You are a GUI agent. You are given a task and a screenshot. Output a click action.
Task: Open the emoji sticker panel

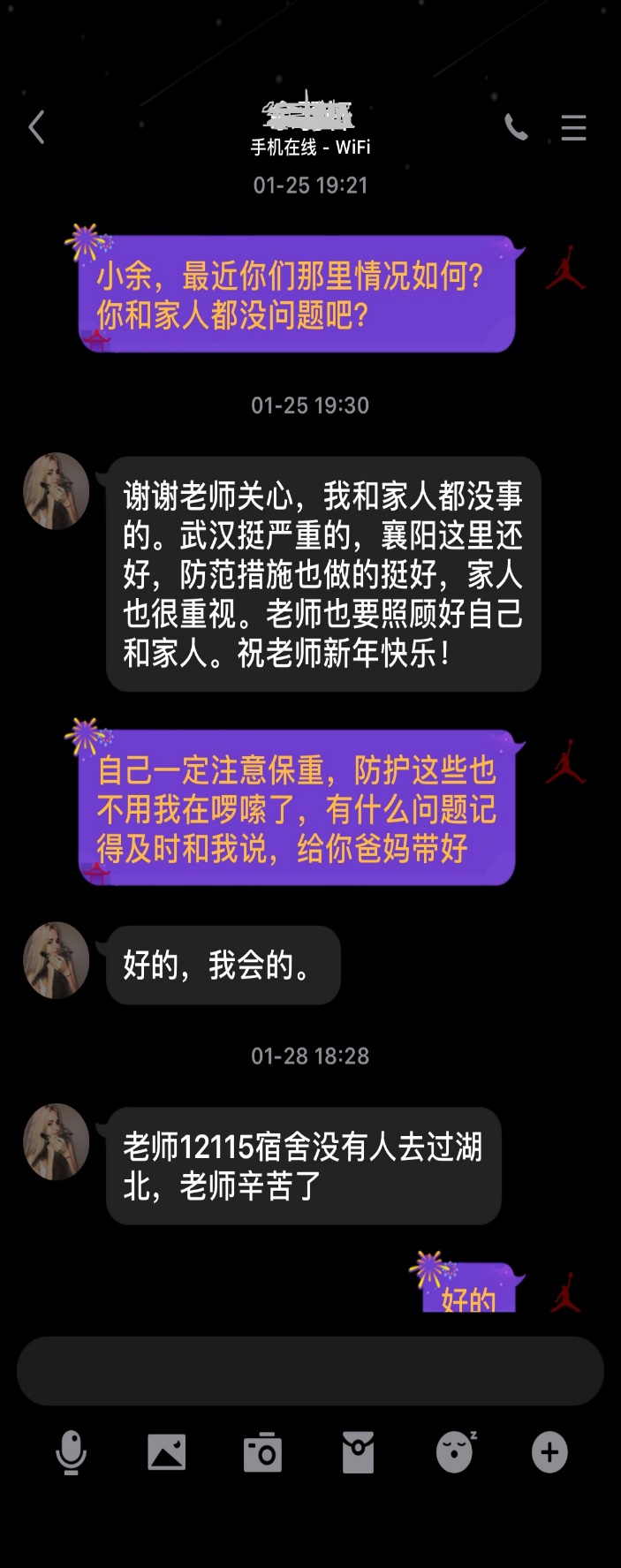point(455,1451)
